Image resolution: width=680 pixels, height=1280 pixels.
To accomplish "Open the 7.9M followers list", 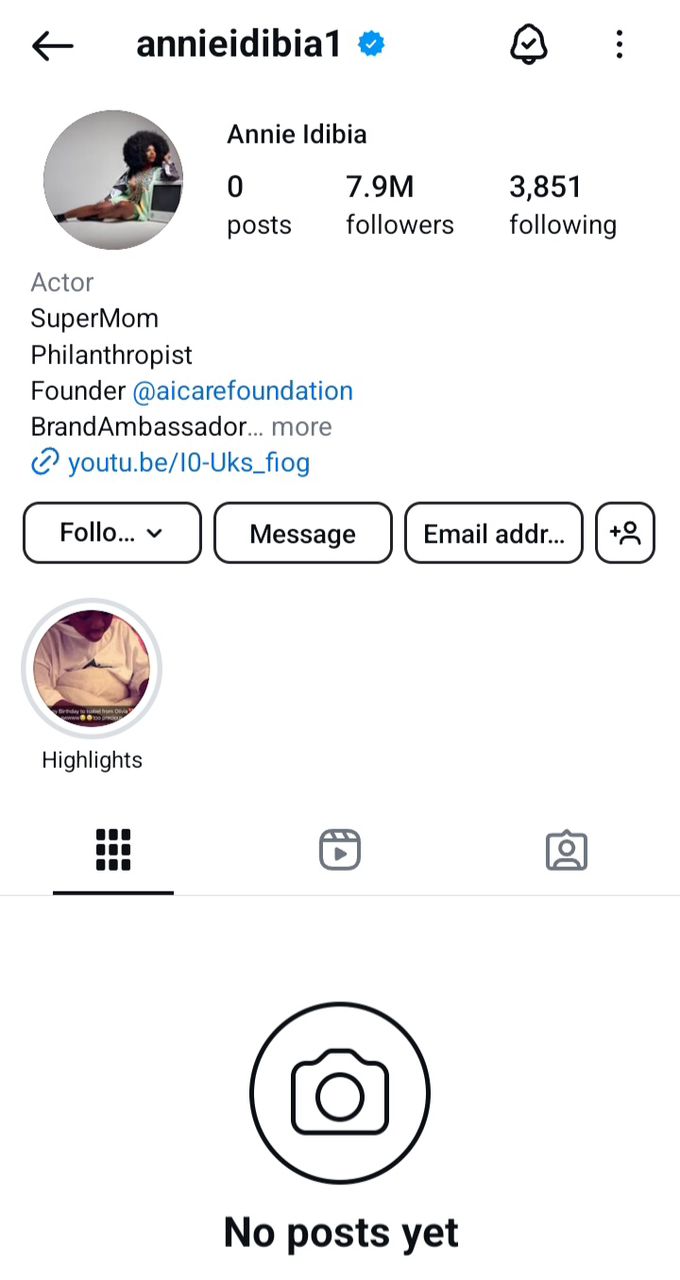I will pyautogui.click(x=399, y=204).
